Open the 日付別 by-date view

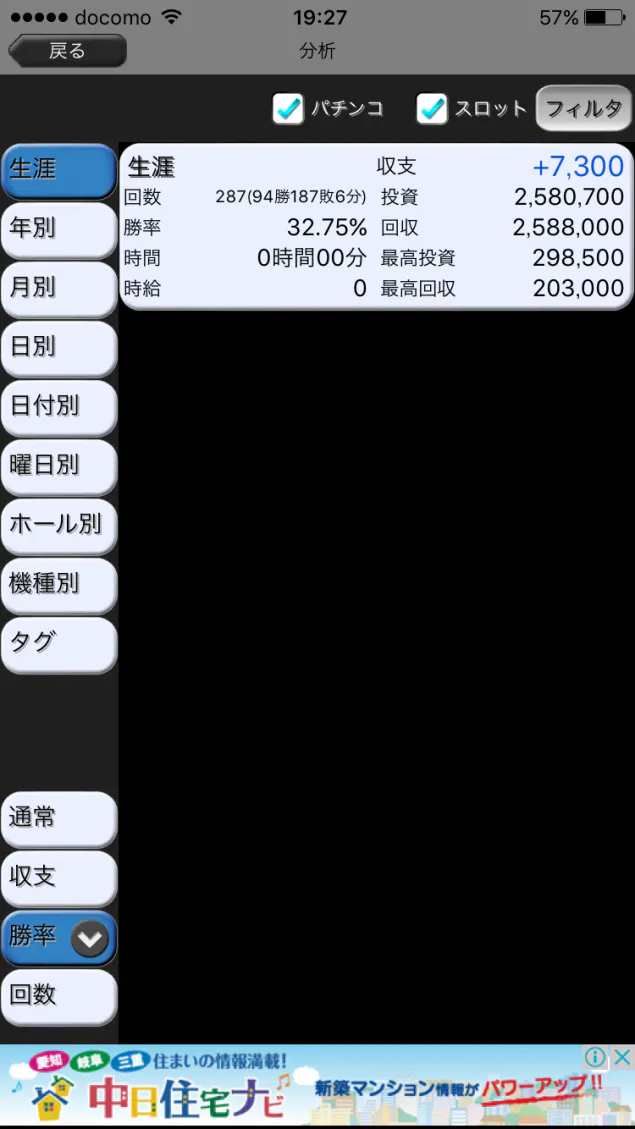(x=59, y=408)
